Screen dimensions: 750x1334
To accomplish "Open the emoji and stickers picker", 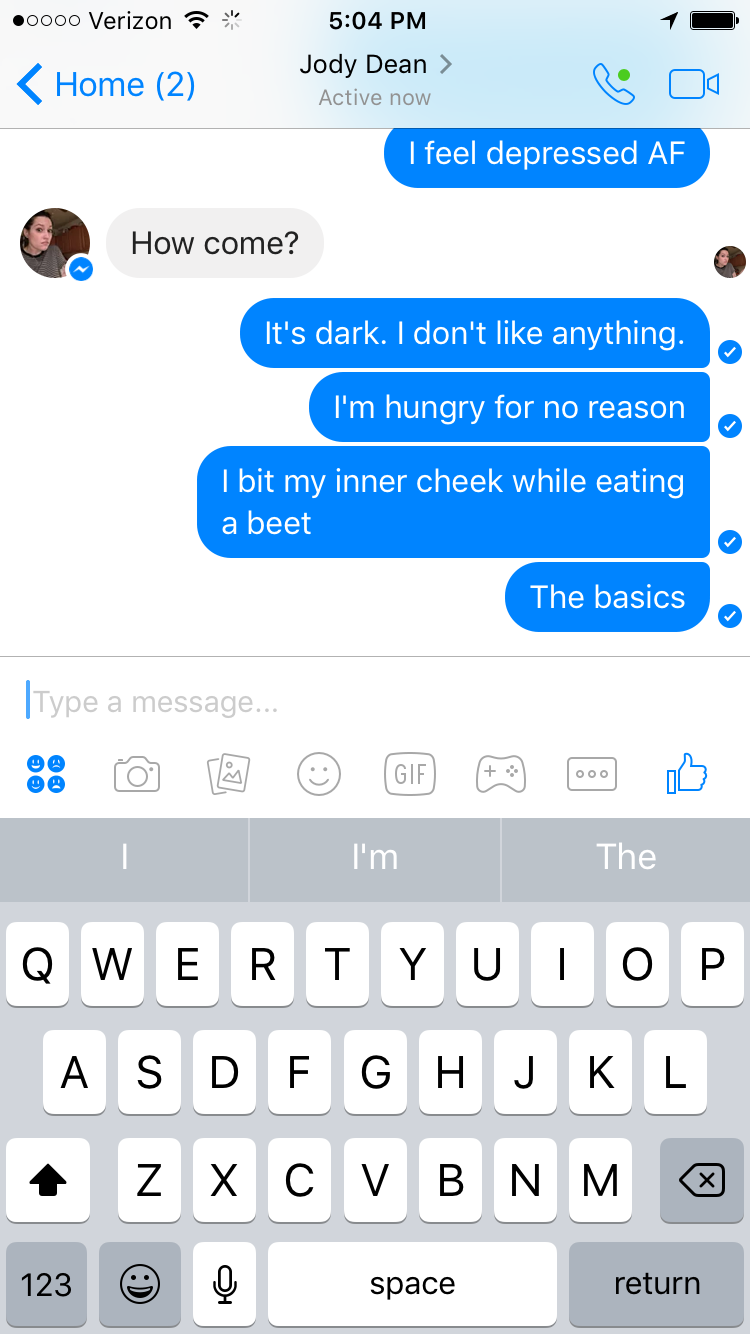I will coord(319,774).
